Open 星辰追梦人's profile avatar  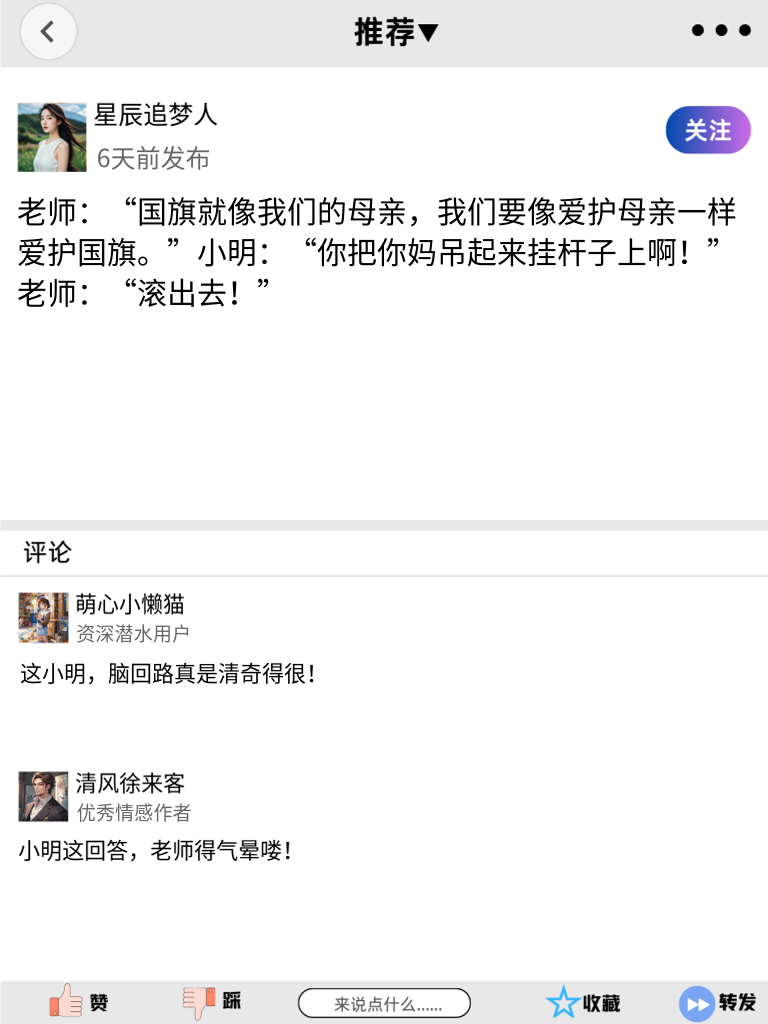pos(48,136)
